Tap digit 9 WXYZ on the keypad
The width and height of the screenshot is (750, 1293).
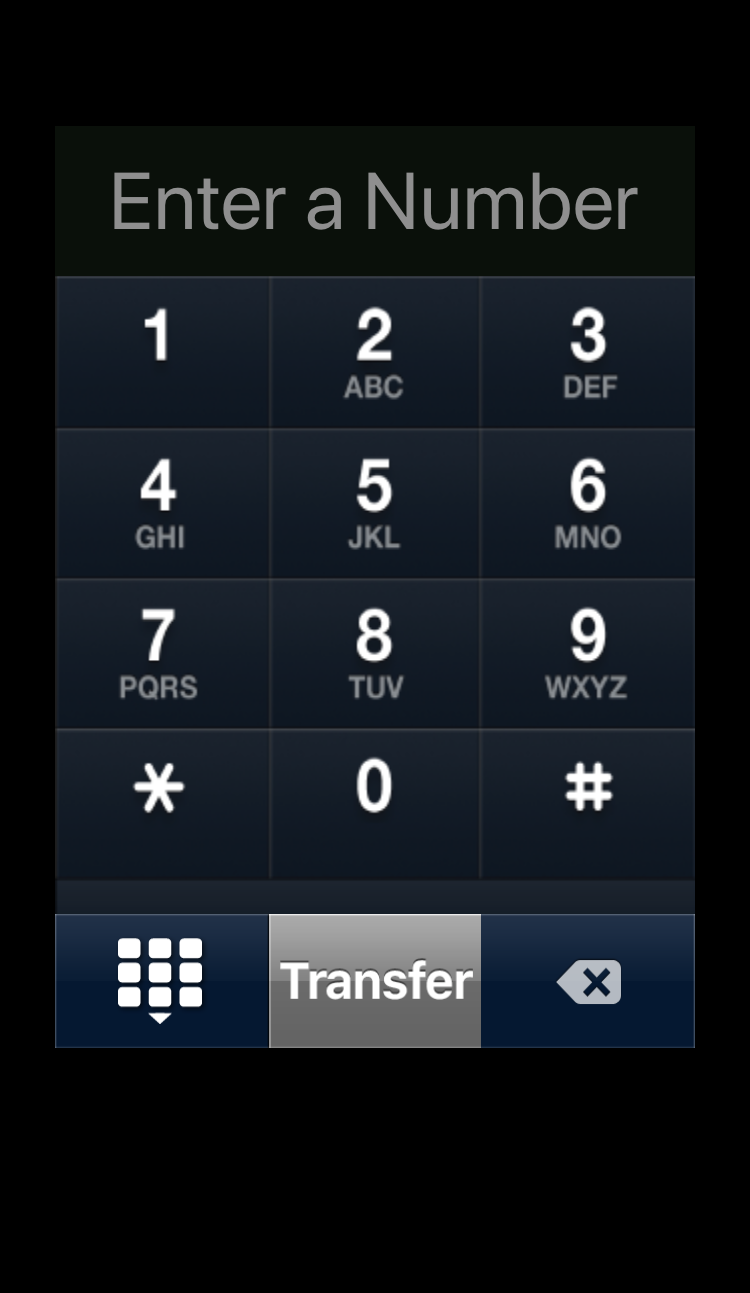(x=588, y=652)
